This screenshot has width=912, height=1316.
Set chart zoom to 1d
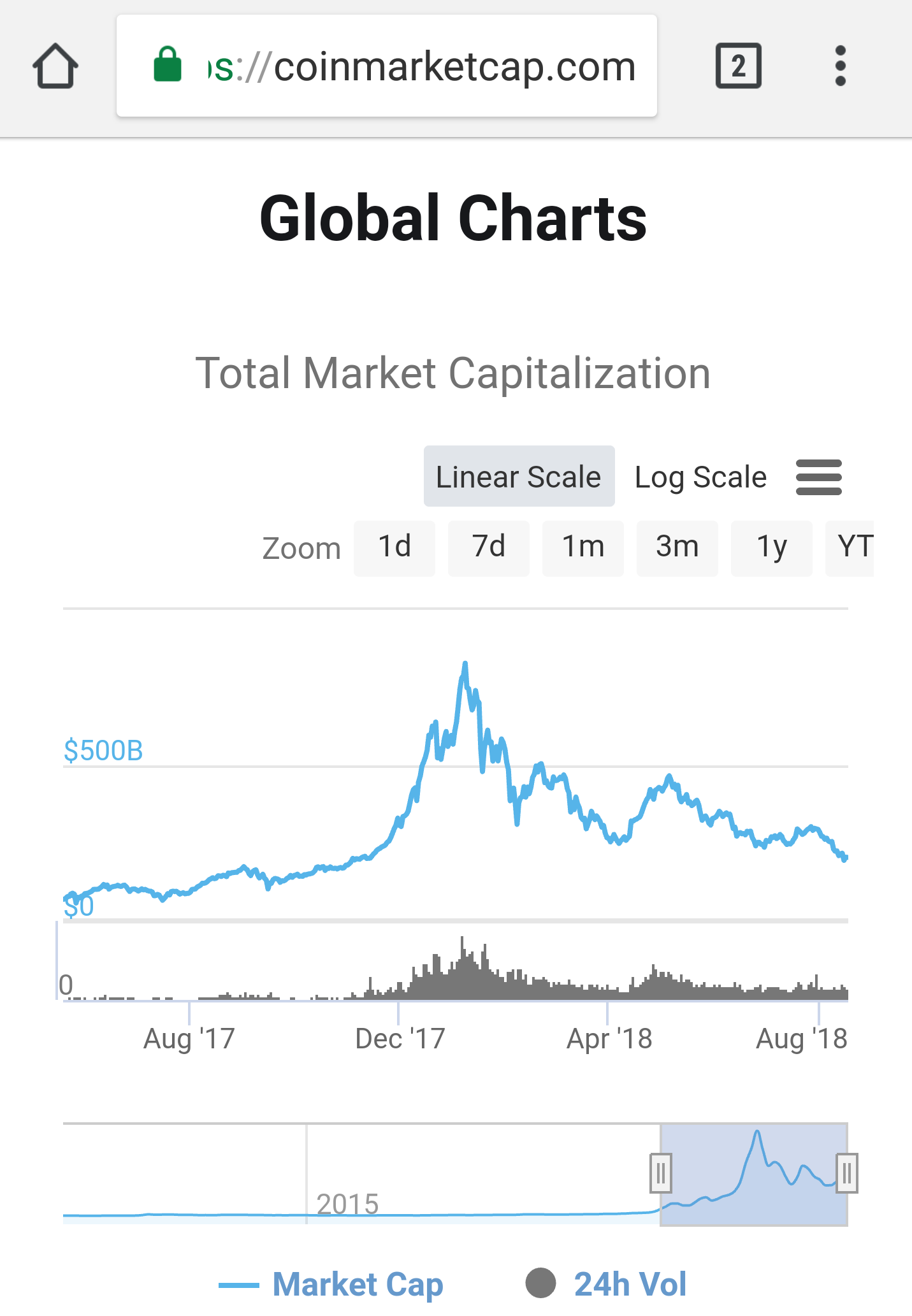tap(394, 548)
